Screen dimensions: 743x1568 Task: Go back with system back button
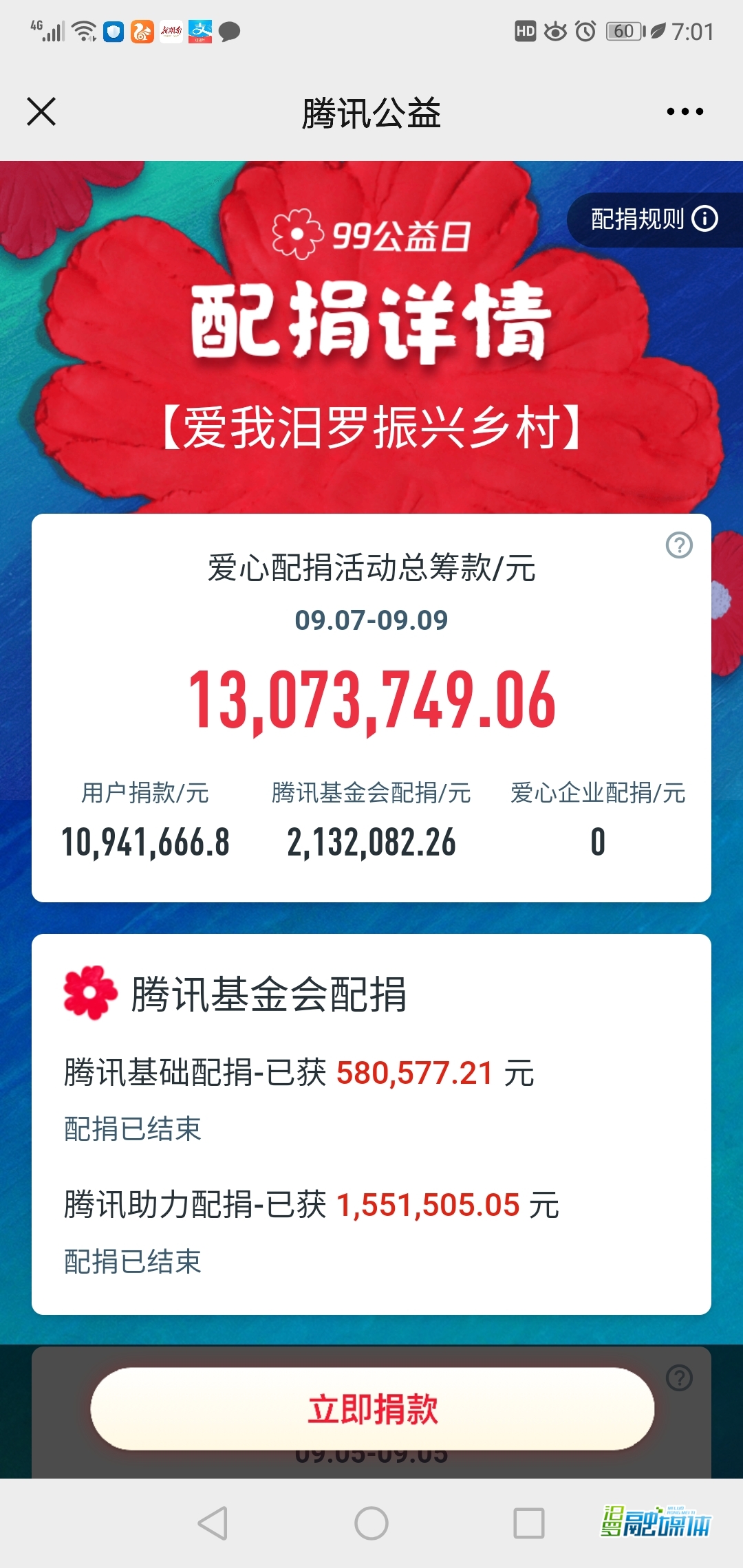click(213, 1523)
